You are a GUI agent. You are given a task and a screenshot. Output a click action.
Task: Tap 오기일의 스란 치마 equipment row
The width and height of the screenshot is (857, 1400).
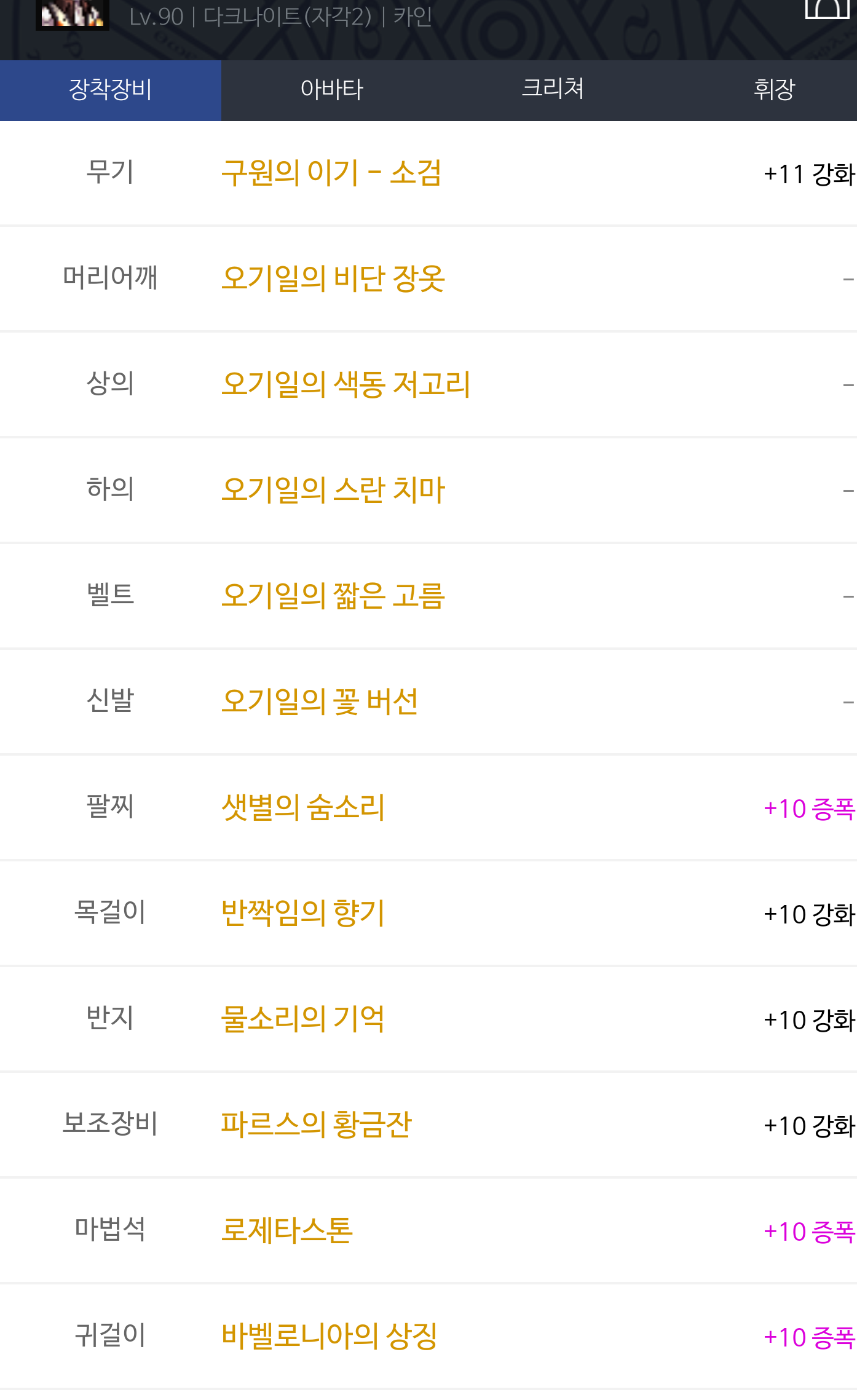click(333, 490)
